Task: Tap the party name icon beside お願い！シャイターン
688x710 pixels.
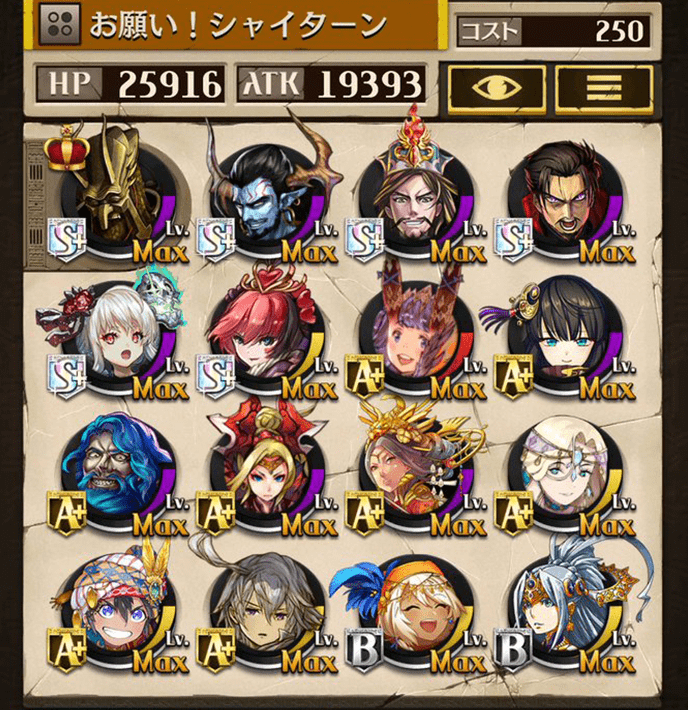Action: [x=59, y=27]
